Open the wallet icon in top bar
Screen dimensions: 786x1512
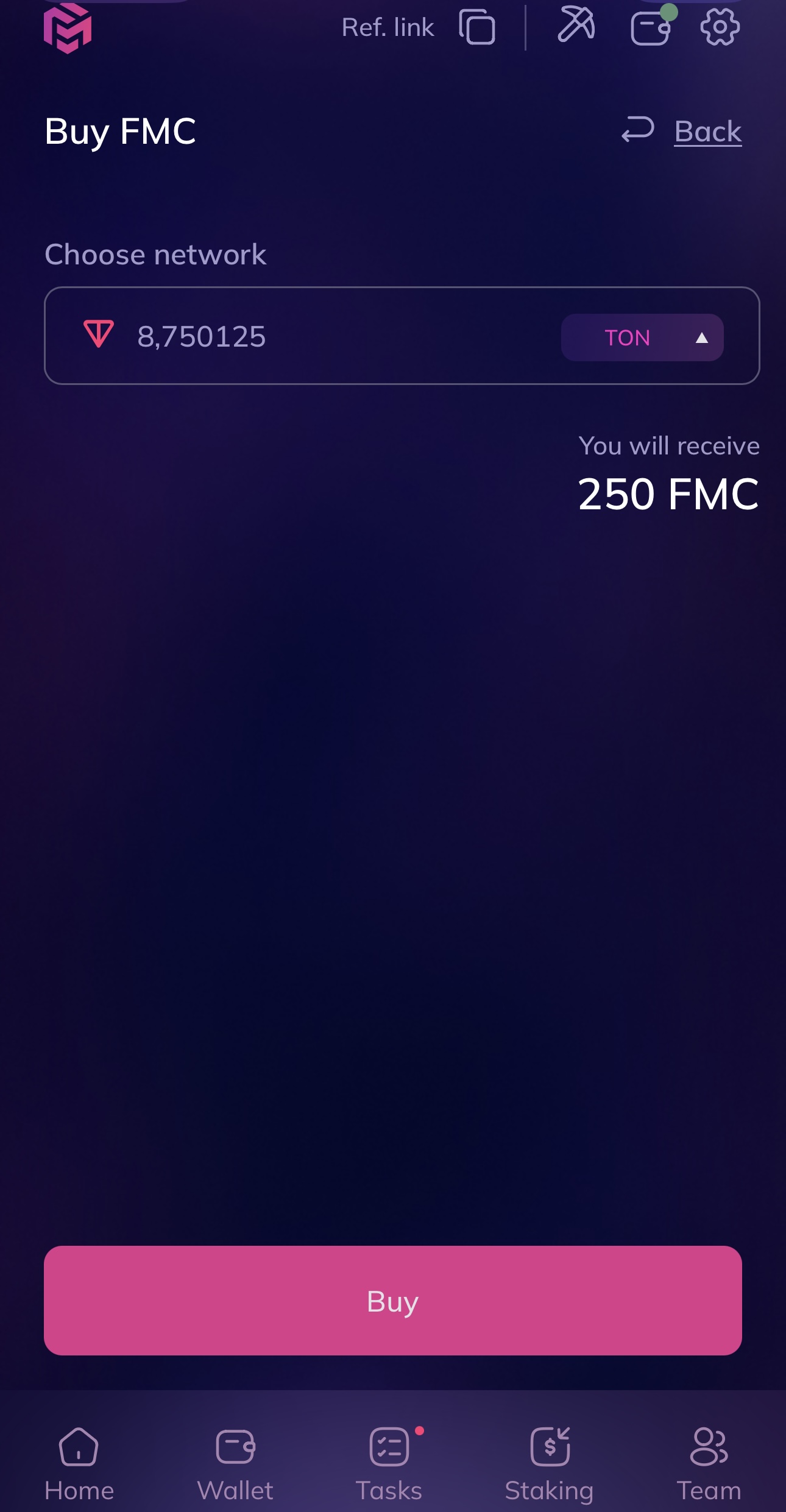click(x=650, y=29)
